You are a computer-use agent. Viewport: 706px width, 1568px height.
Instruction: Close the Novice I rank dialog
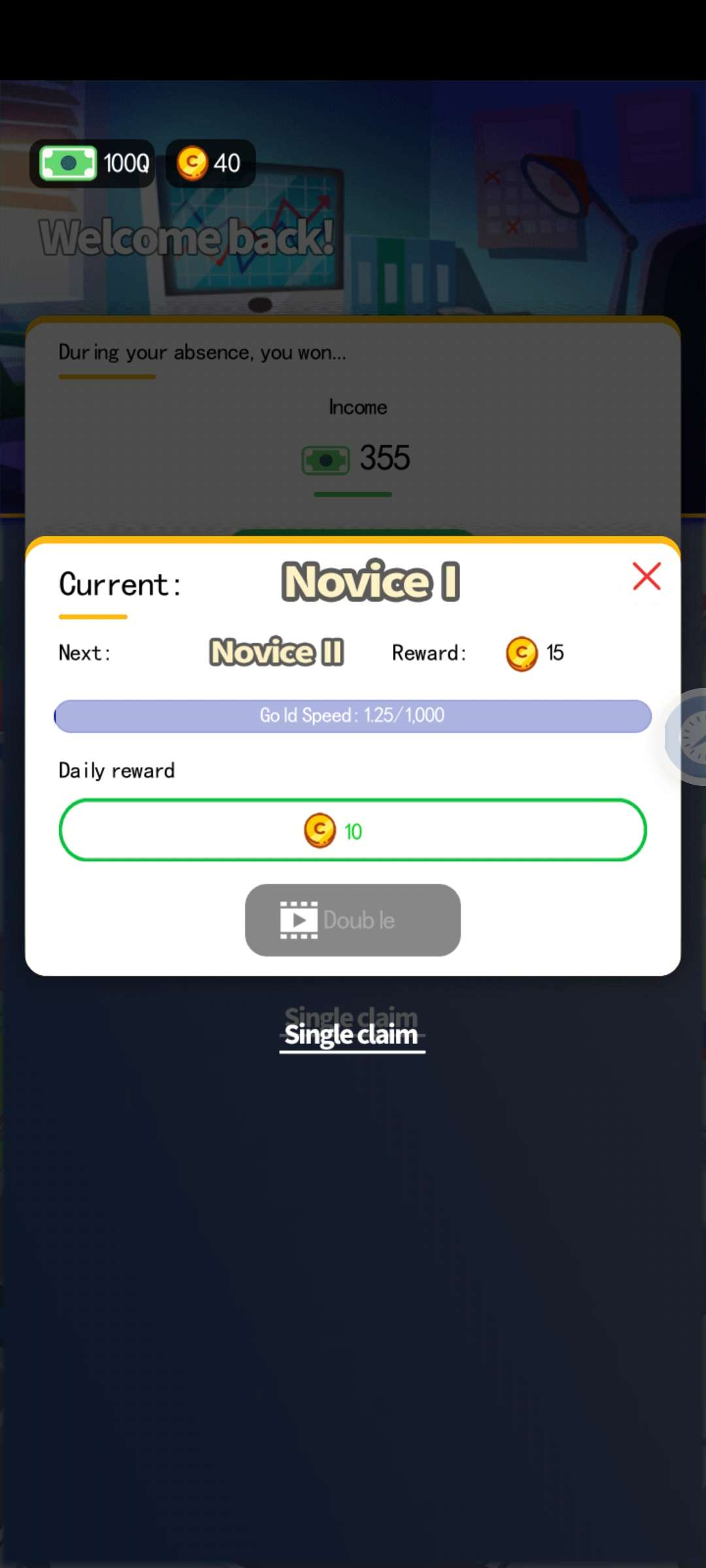coord(647,576)
